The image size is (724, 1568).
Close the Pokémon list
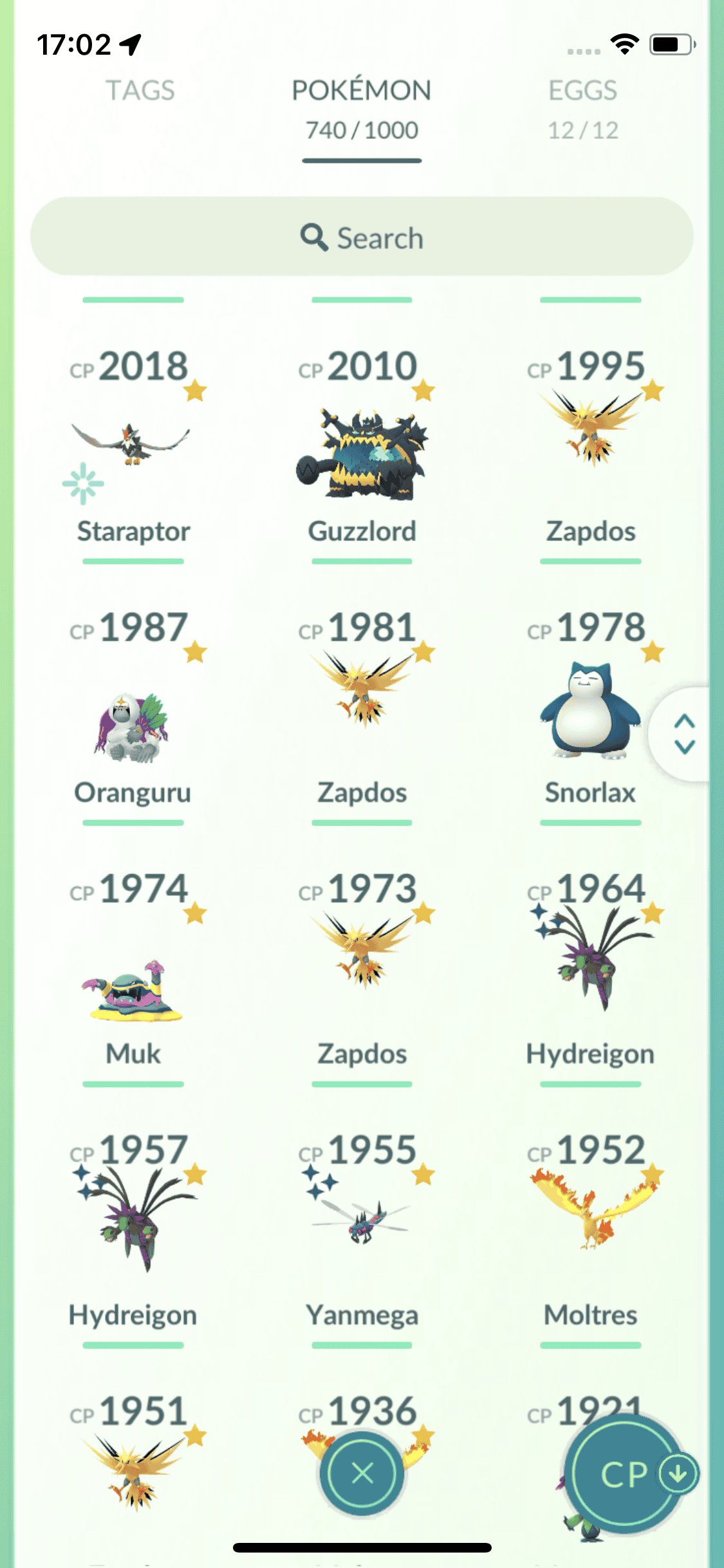pyautogui.click(x=362, y=1473)
